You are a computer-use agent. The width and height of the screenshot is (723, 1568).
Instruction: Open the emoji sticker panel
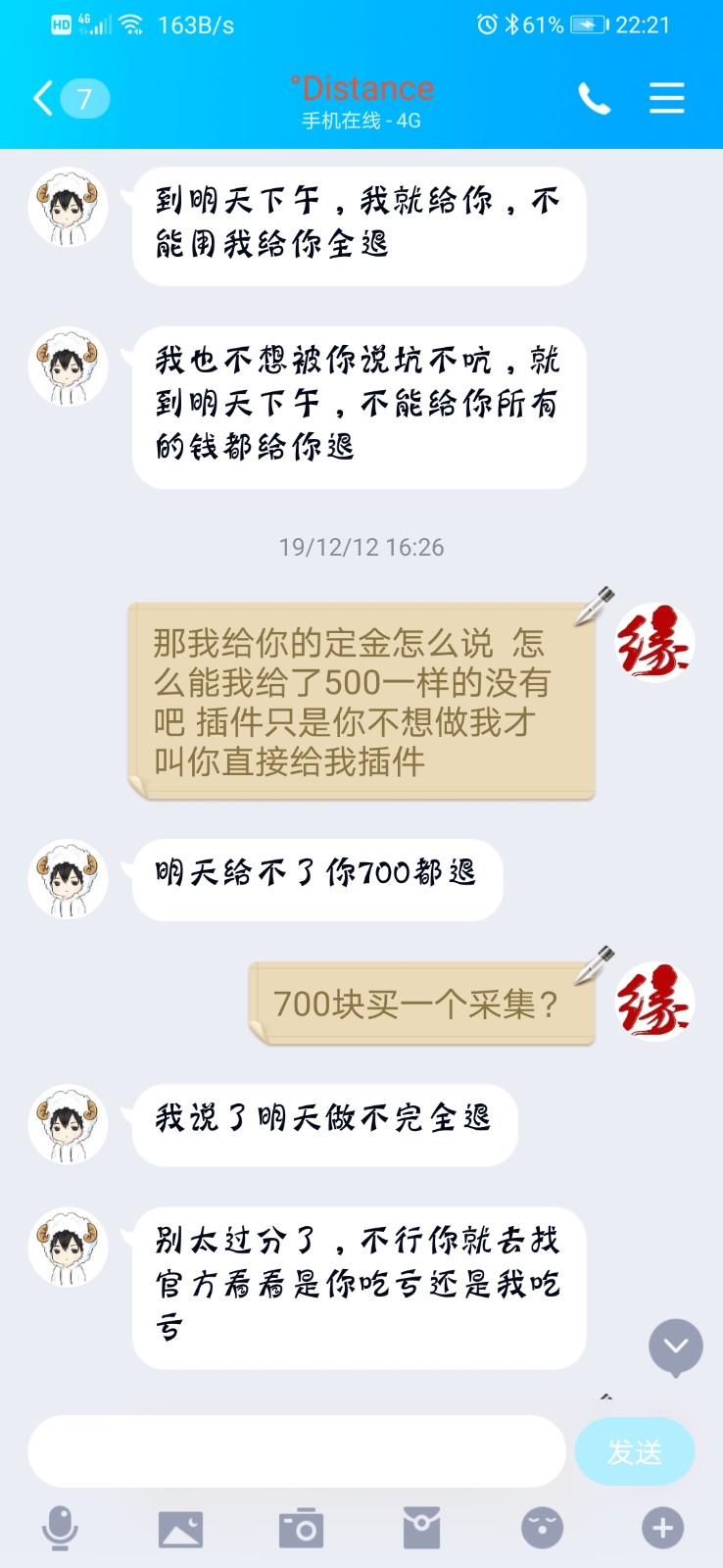pos(542,1528)
